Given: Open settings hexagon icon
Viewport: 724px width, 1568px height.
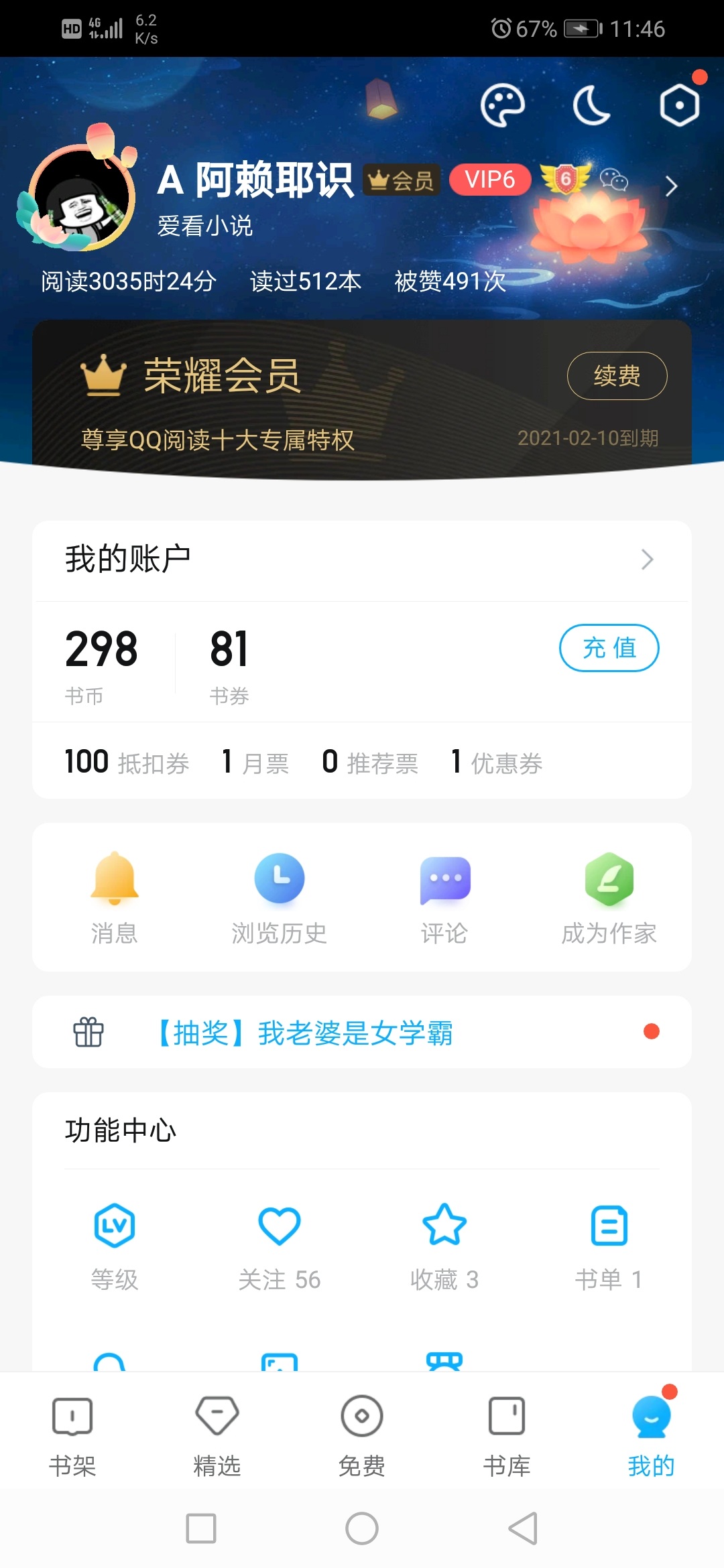Looking at the screenshot, I should coord(679,105).
